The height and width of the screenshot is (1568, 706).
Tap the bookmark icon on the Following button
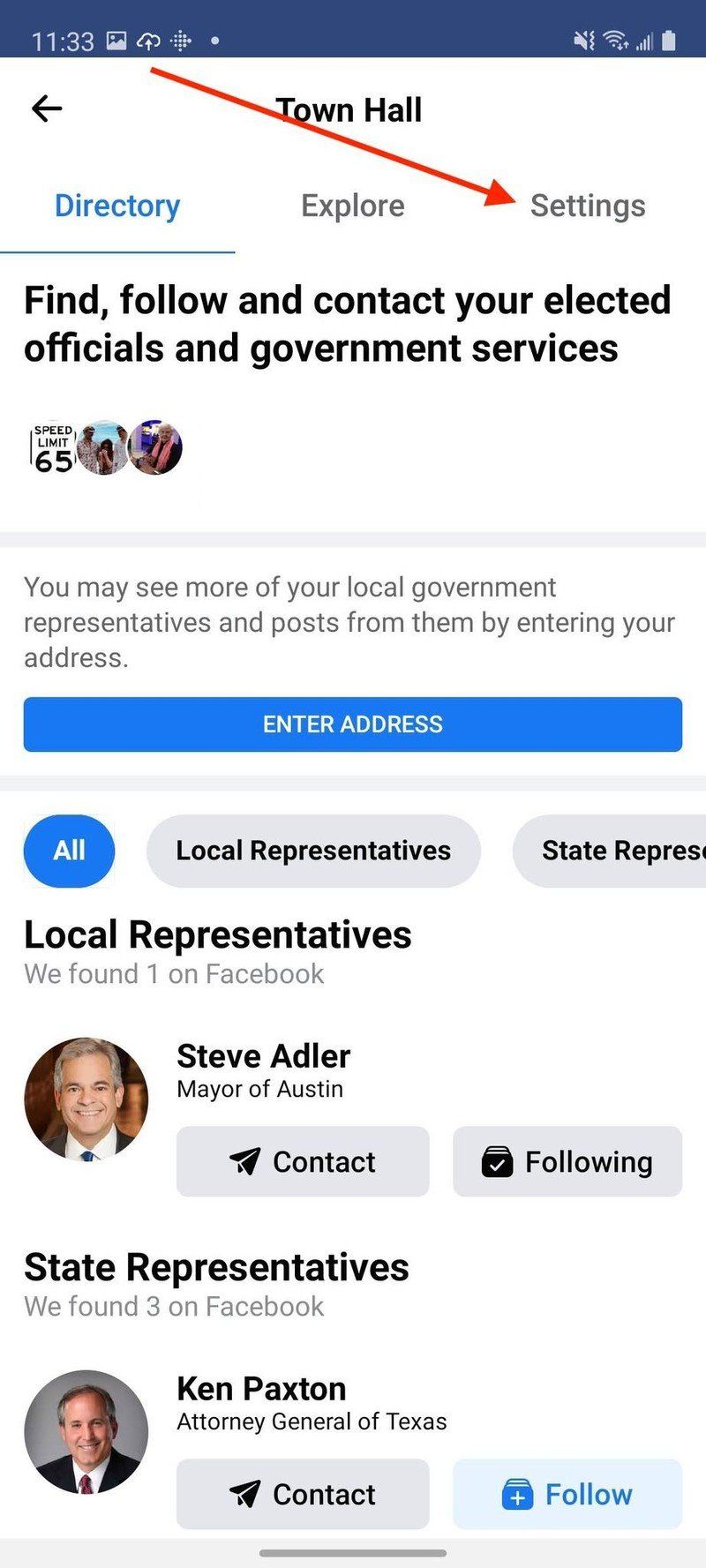click(x=499, y=1162)
